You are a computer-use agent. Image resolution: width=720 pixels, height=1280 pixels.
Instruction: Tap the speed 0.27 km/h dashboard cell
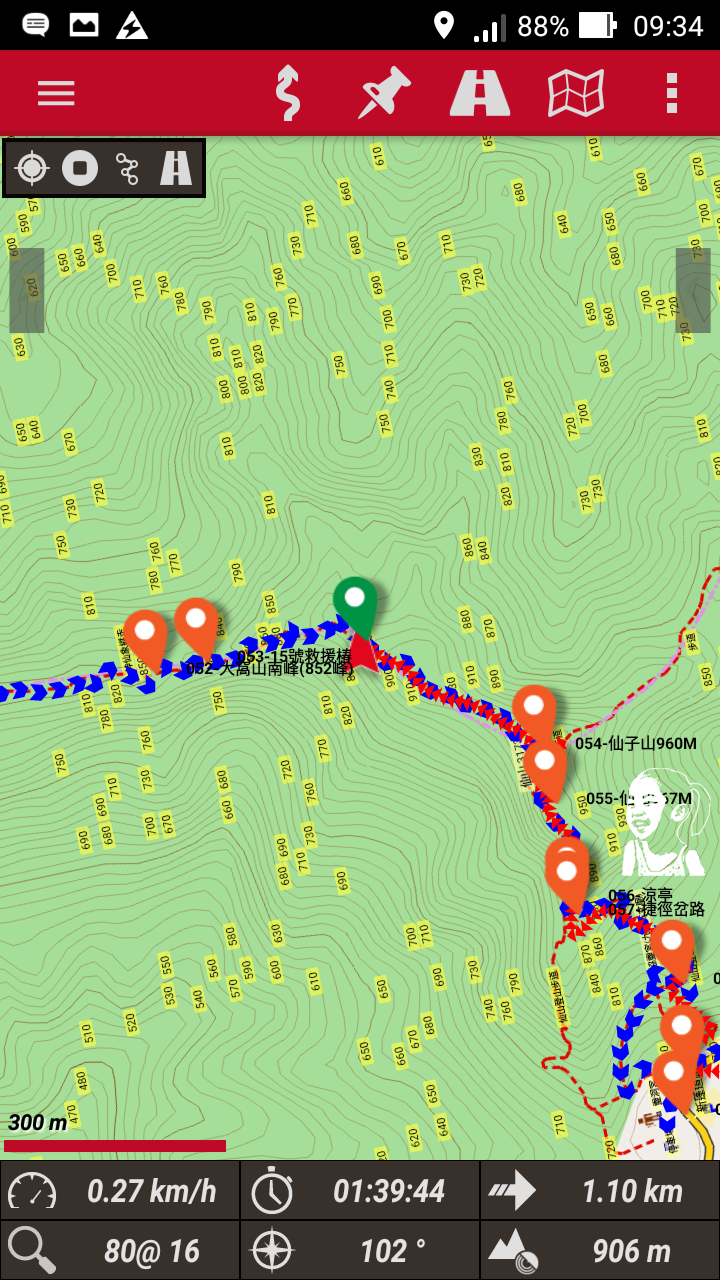(x=120, y=1190)
